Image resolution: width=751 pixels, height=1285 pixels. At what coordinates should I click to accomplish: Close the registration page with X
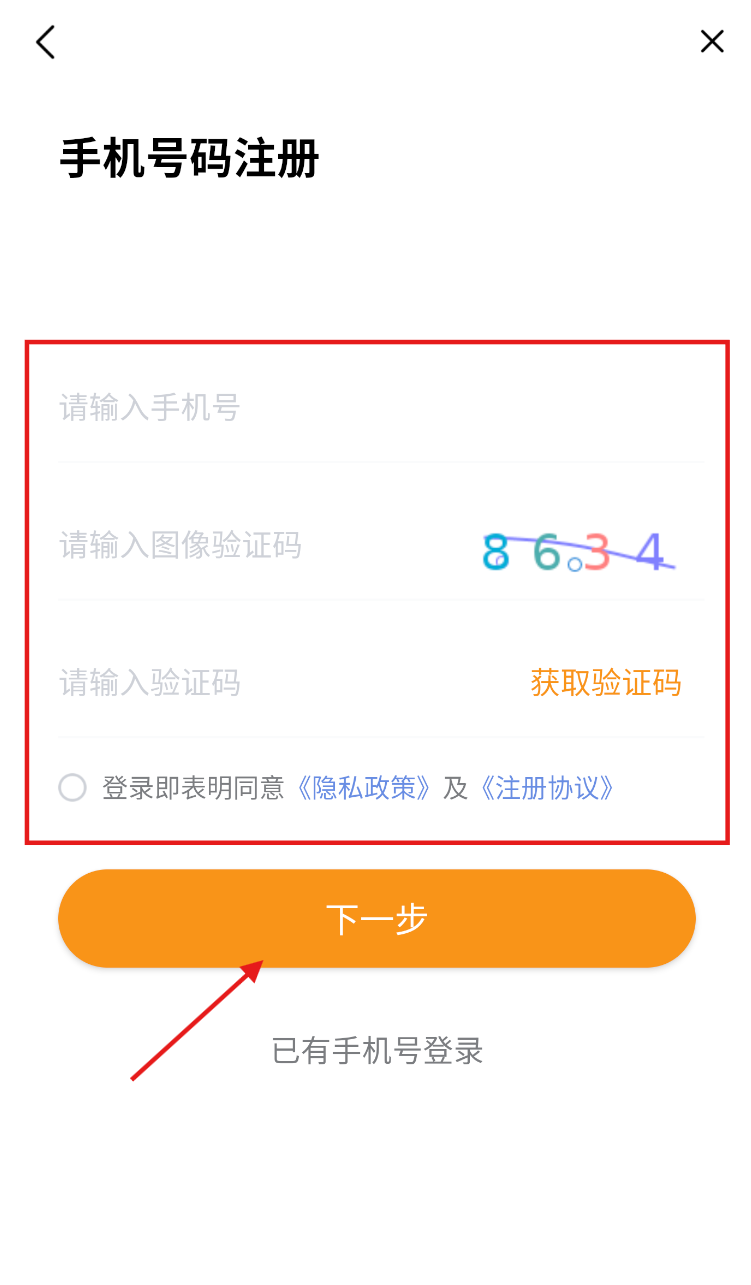tap(711, 41)
